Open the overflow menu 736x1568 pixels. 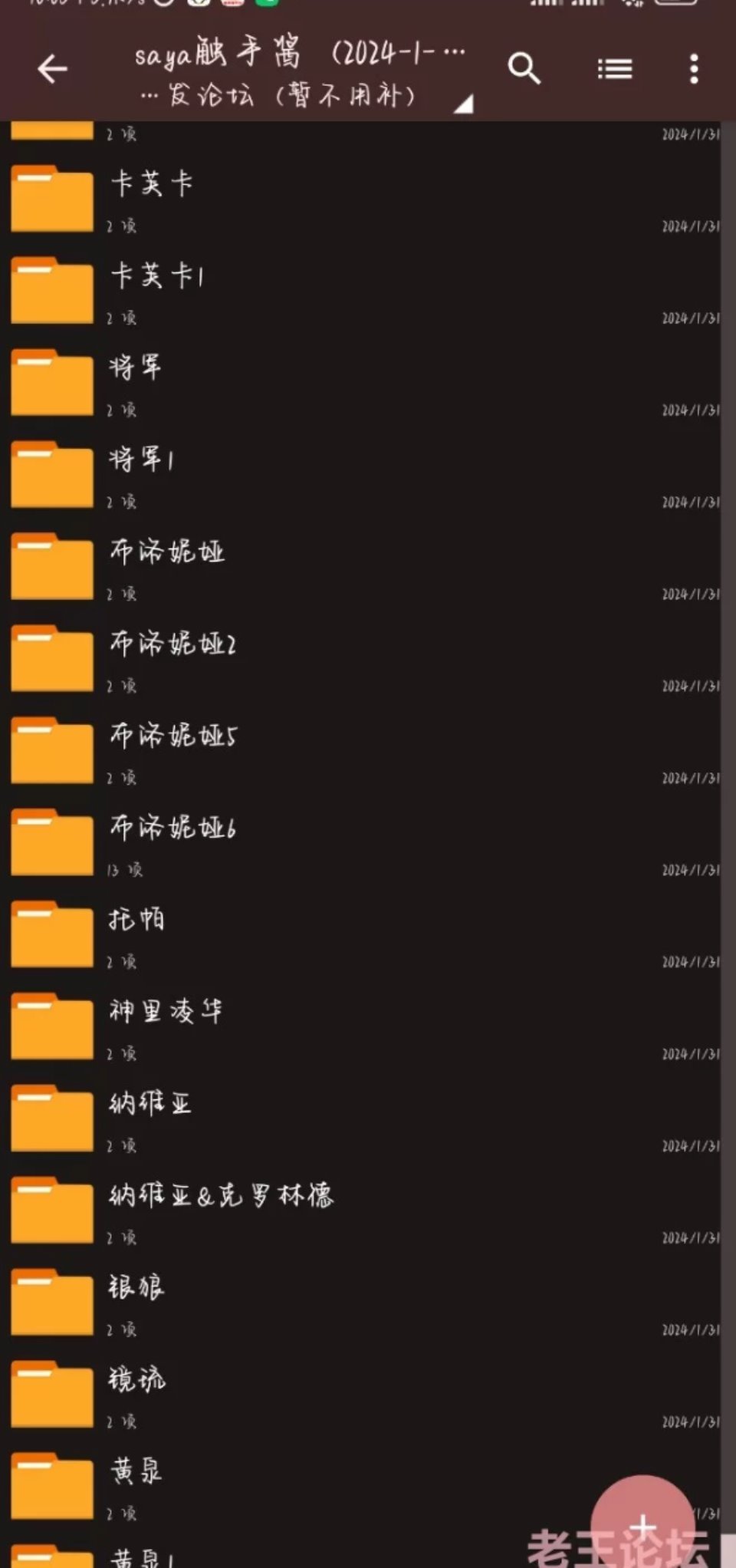pyautogui.click(x=694, y=70)
